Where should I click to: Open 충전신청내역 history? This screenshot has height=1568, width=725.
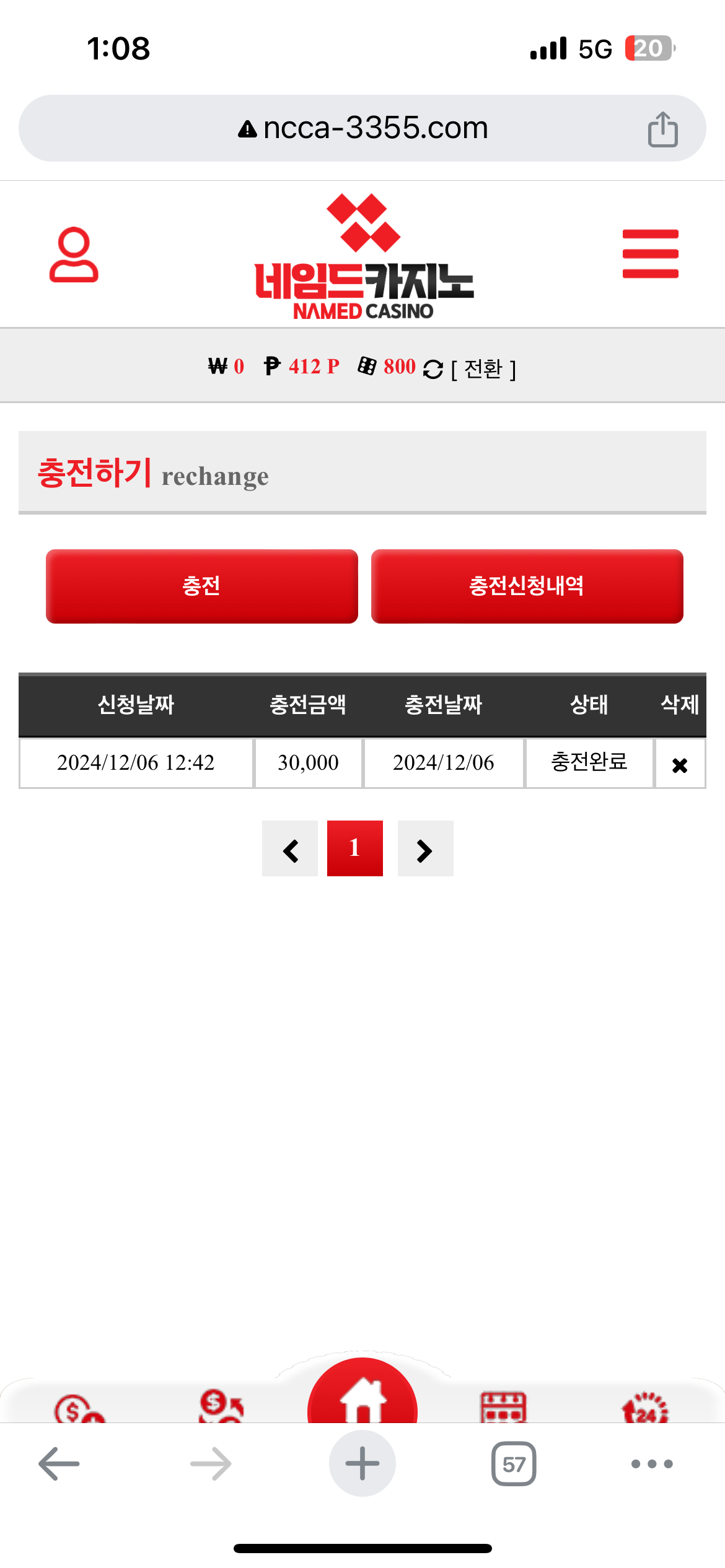(527, 586)
